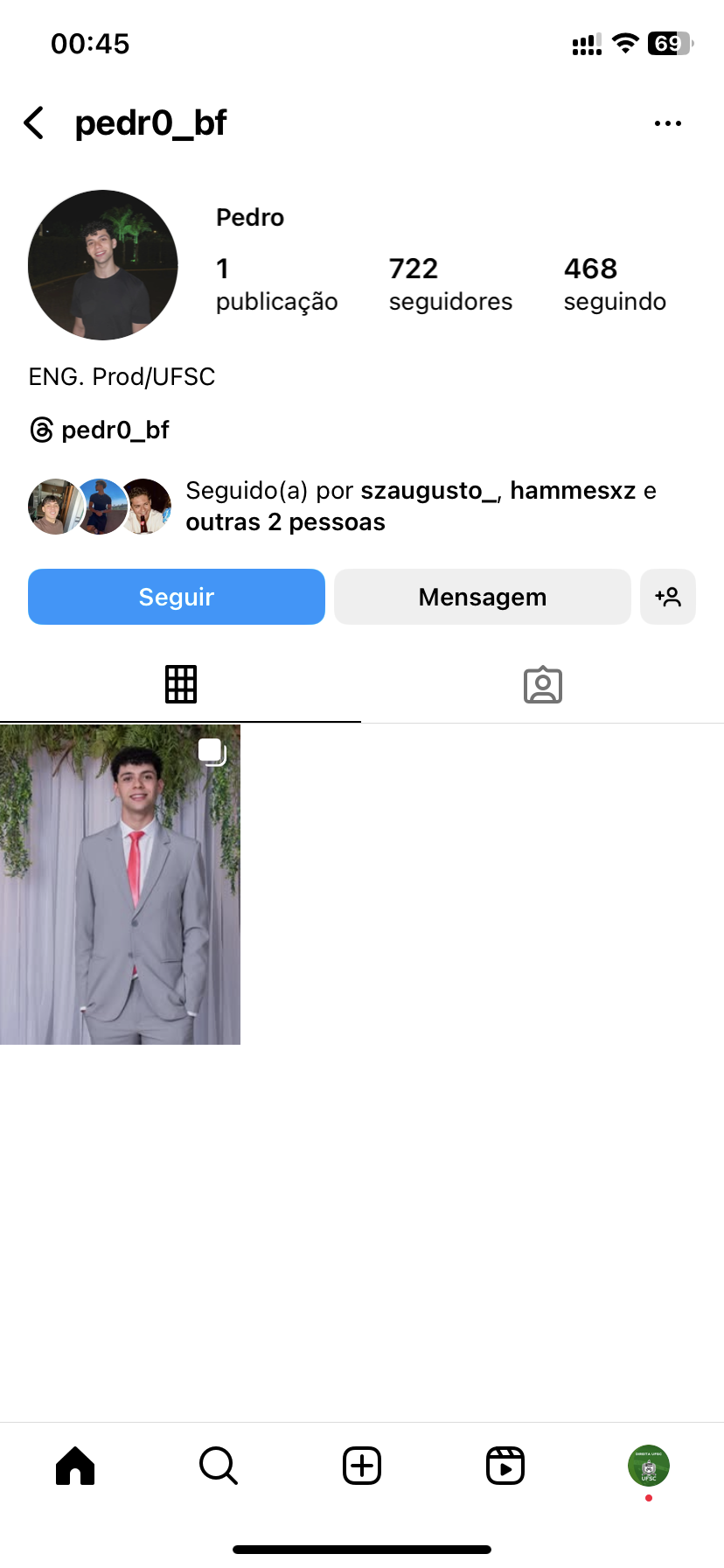Switch to the tagged photos tab
Viewport: 724px width, 1568px height.
click(542, 684)
